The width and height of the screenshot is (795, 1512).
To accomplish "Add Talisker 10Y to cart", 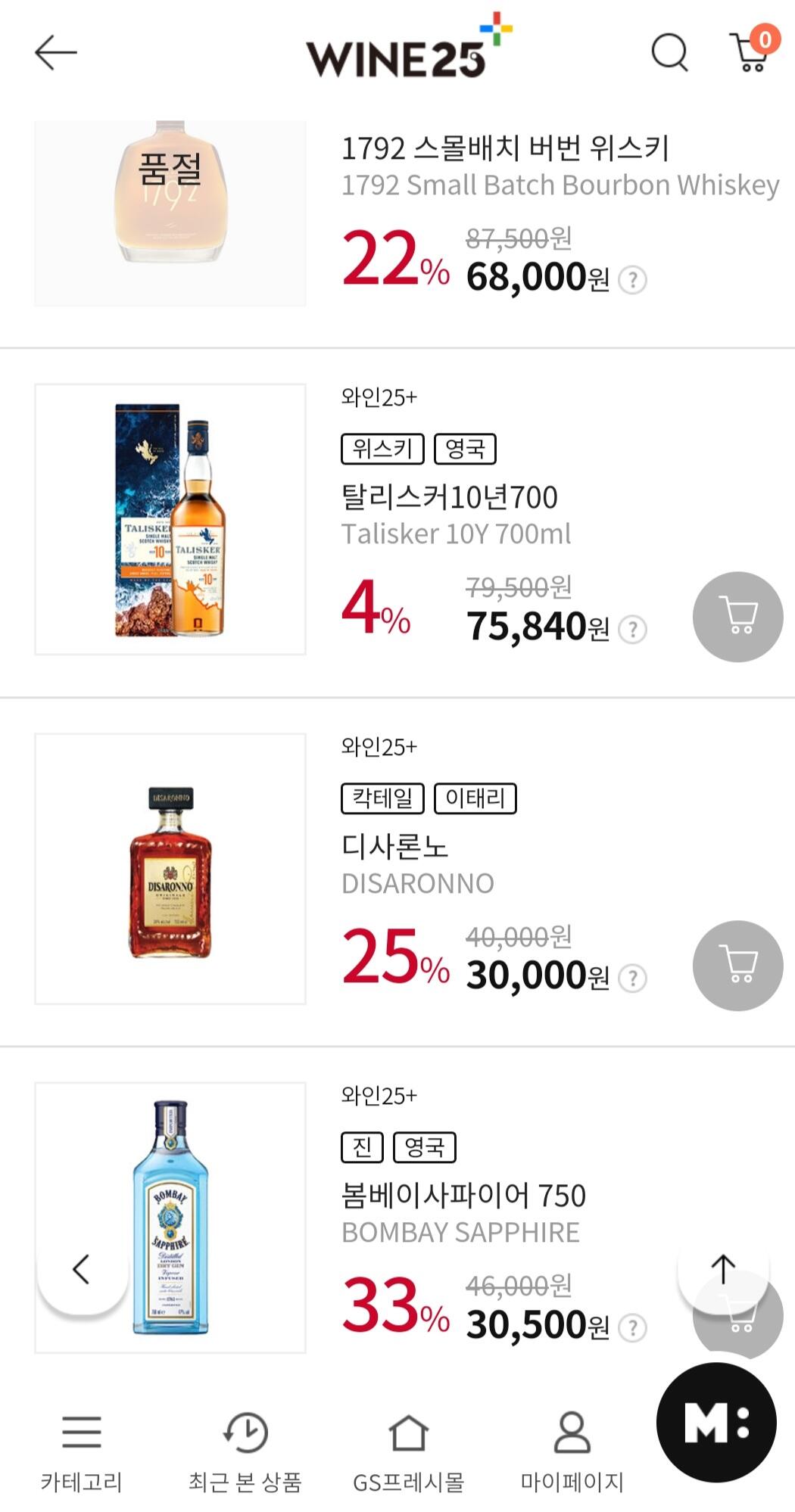I will 737,617.
